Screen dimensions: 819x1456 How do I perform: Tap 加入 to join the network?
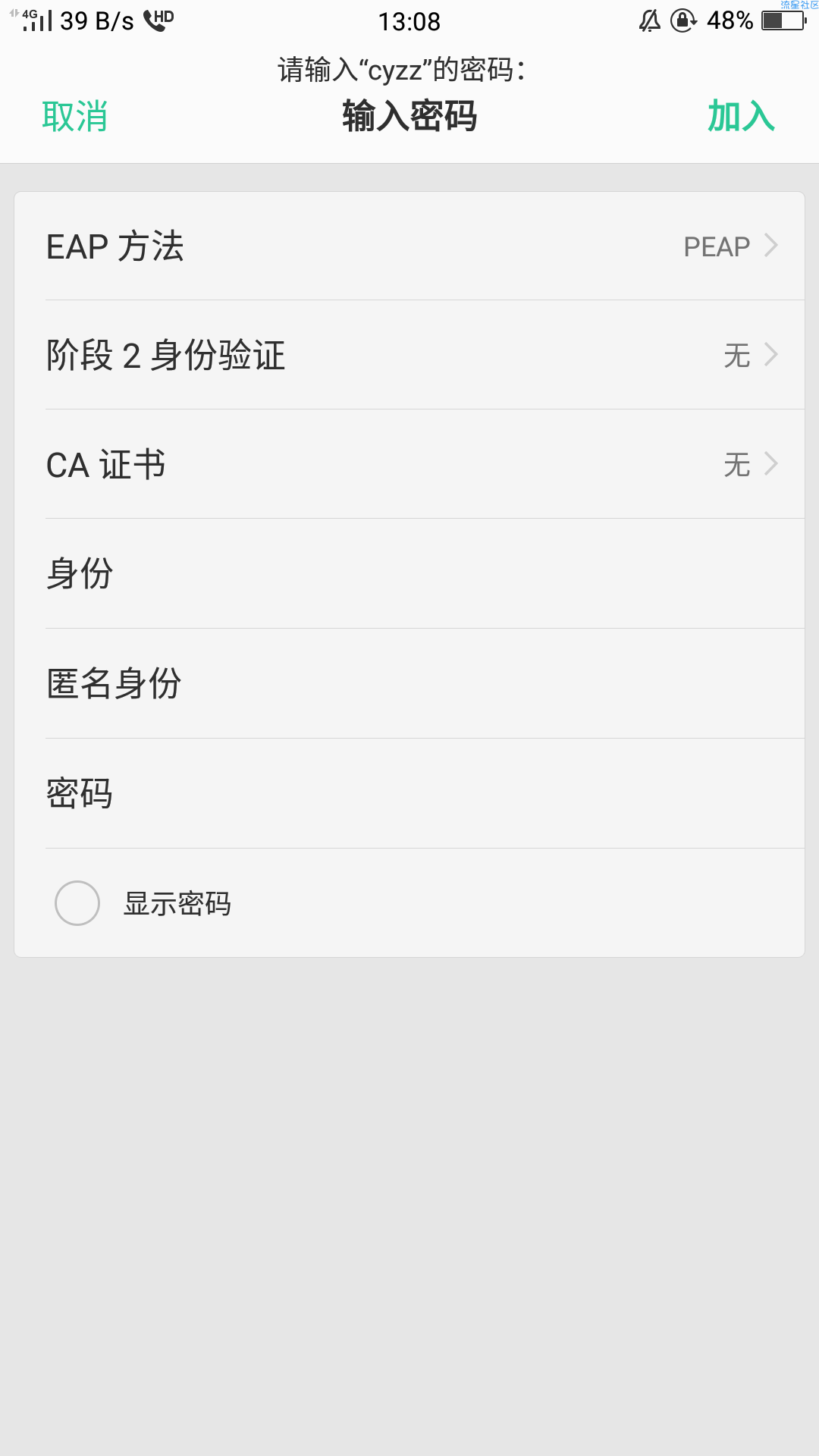(741, 117)
